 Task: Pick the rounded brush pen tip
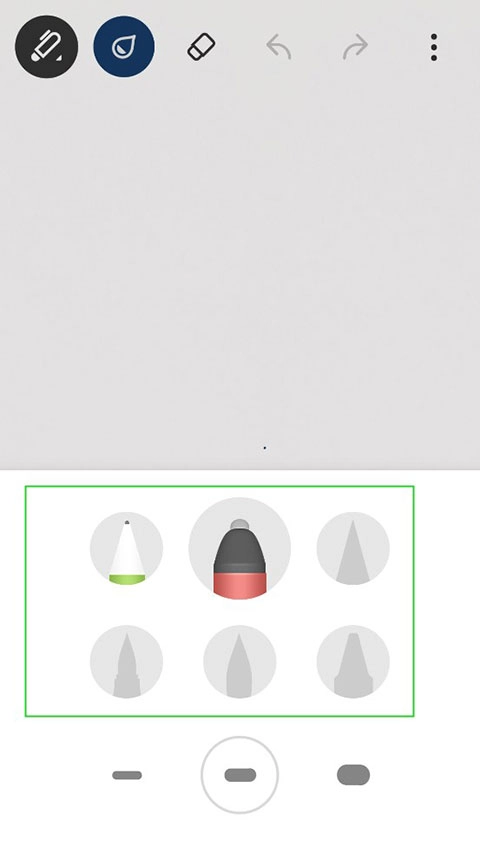pyautogui.click(x=239, y=662)
